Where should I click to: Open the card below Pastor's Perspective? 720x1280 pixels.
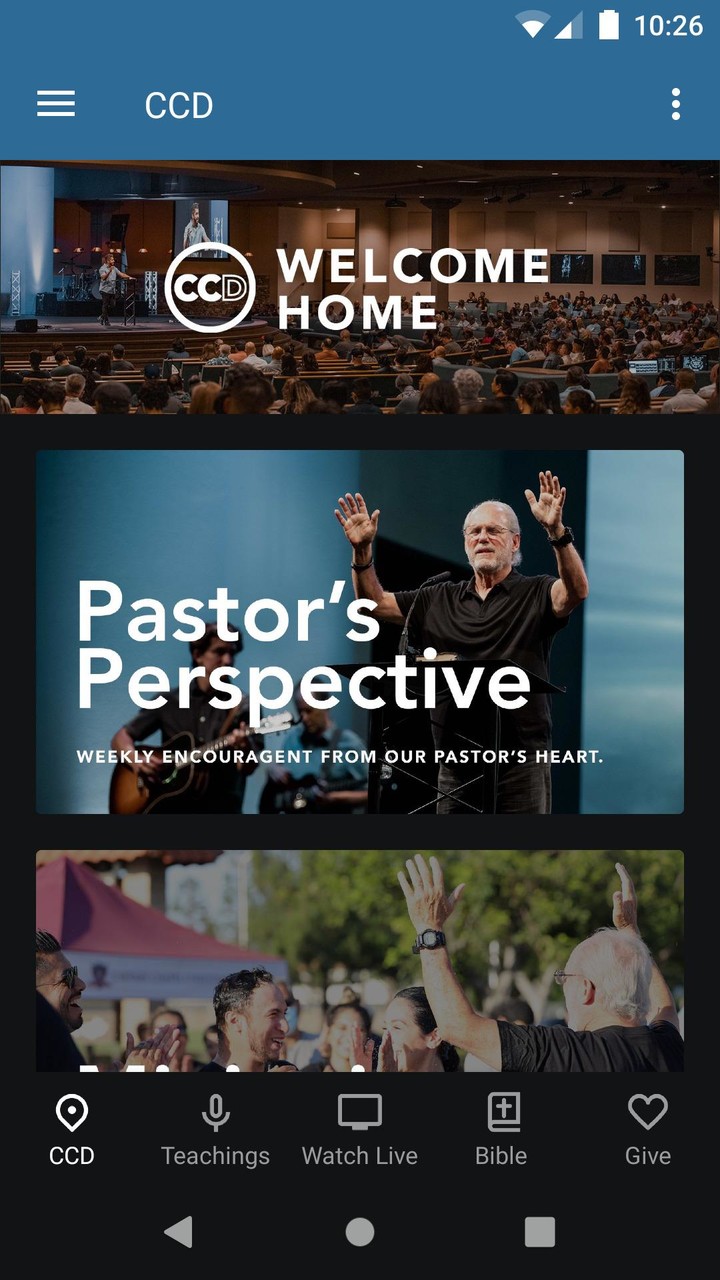360,960
